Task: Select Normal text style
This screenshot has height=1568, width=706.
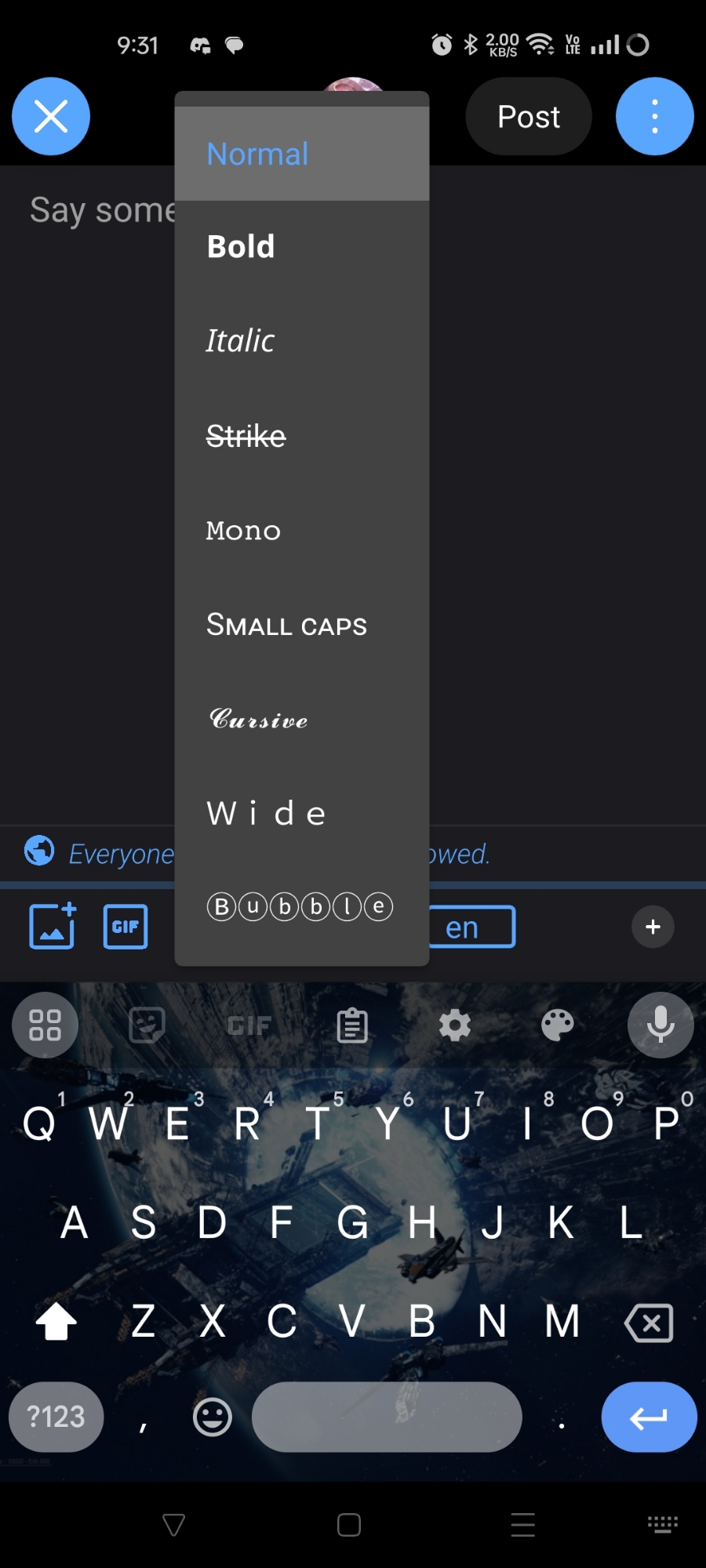Action: [258, 154]
